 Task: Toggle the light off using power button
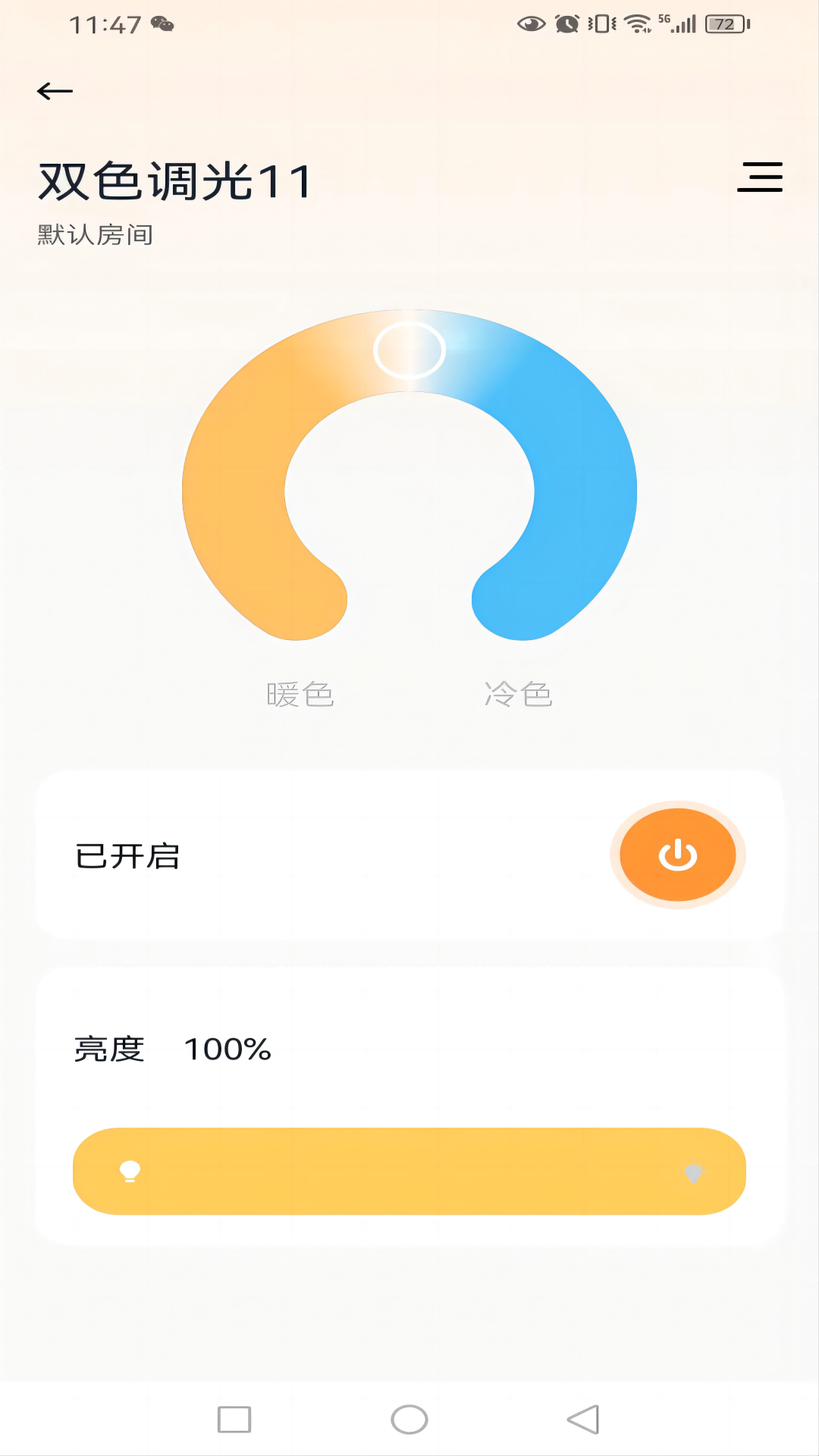(677, 854)
